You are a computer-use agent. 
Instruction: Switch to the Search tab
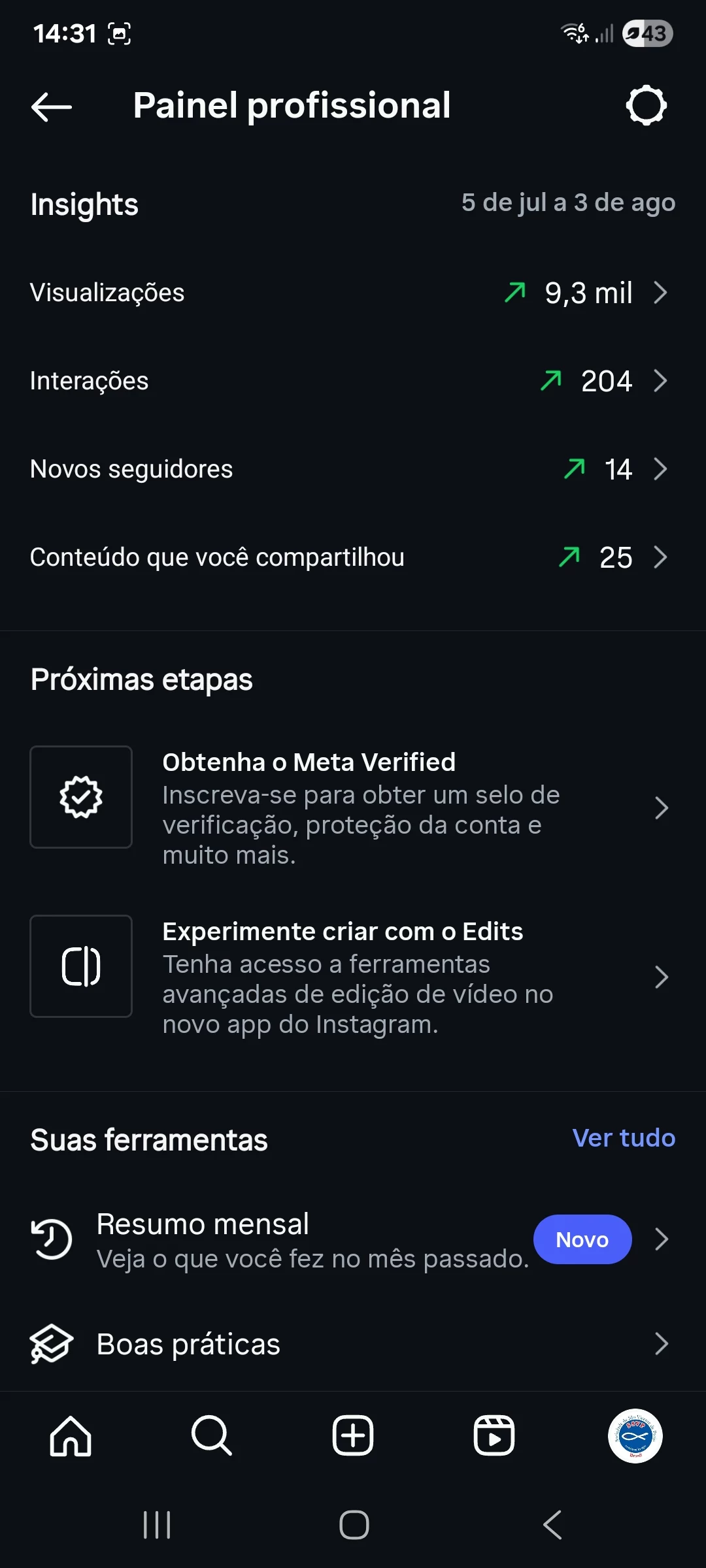point(211,1435)
